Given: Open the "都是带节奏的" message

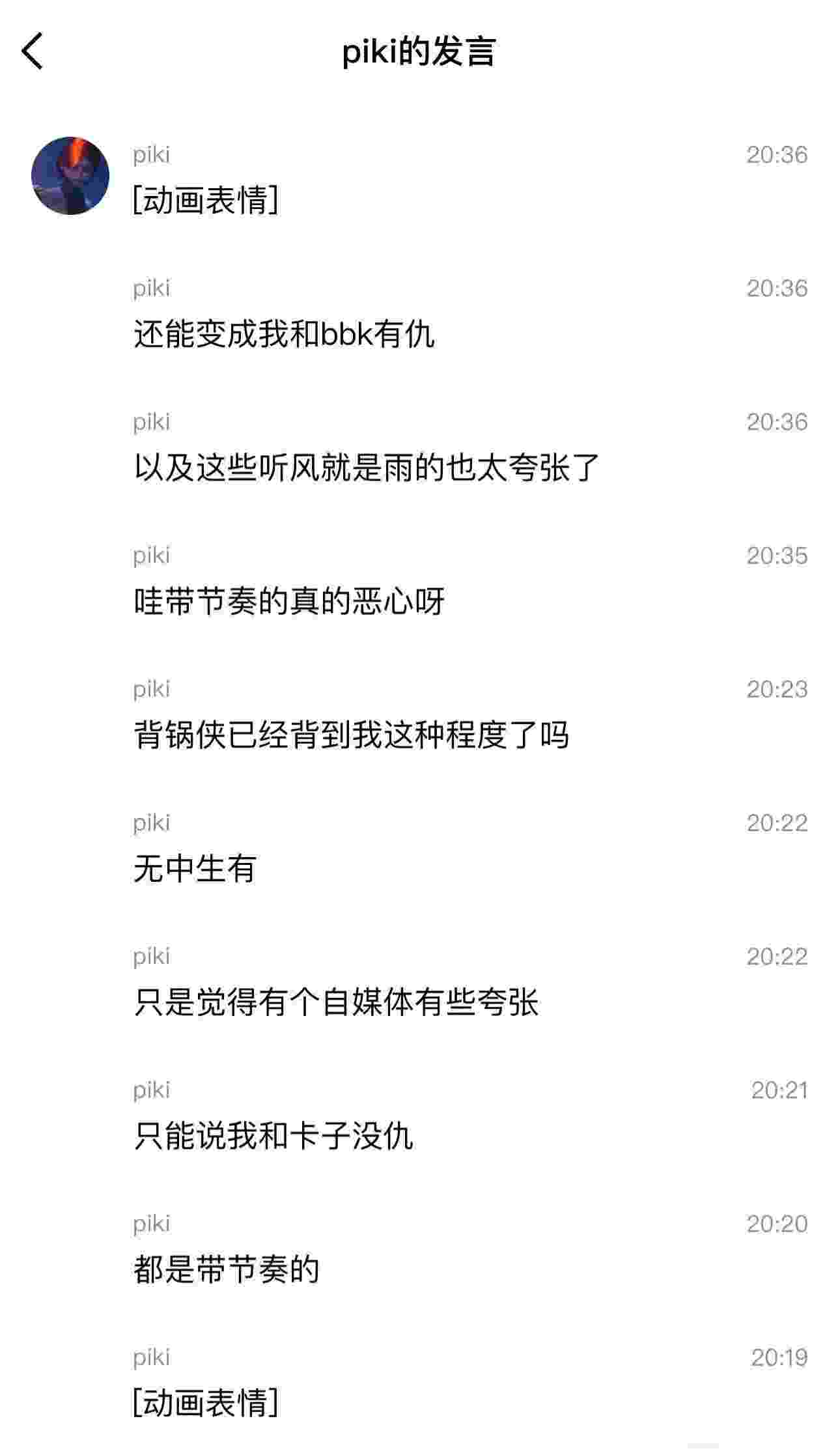Looking at the screenshot, I should click(227, 1269).
